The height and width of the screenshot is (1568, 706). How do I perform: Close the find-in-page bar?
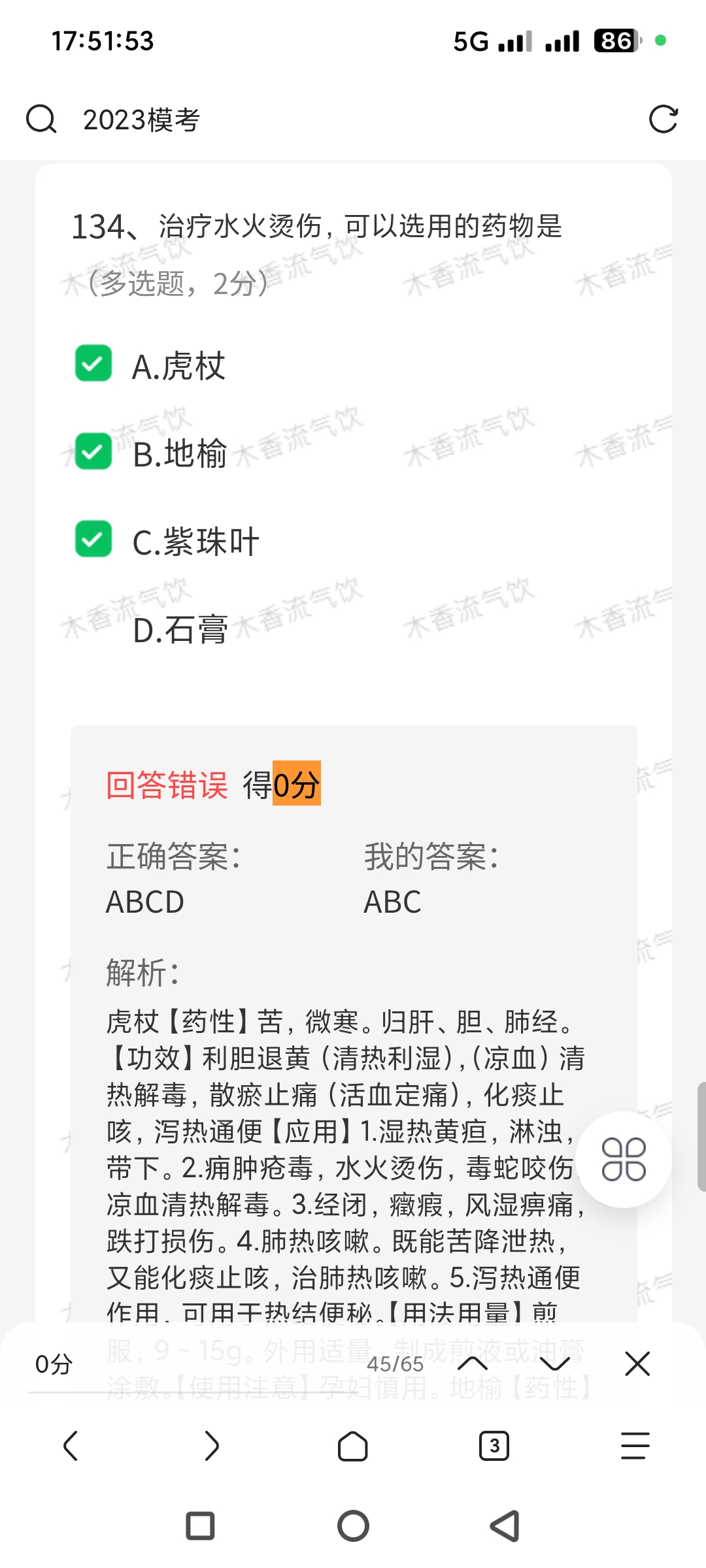pyautogui.click(x=637, y=1364)
